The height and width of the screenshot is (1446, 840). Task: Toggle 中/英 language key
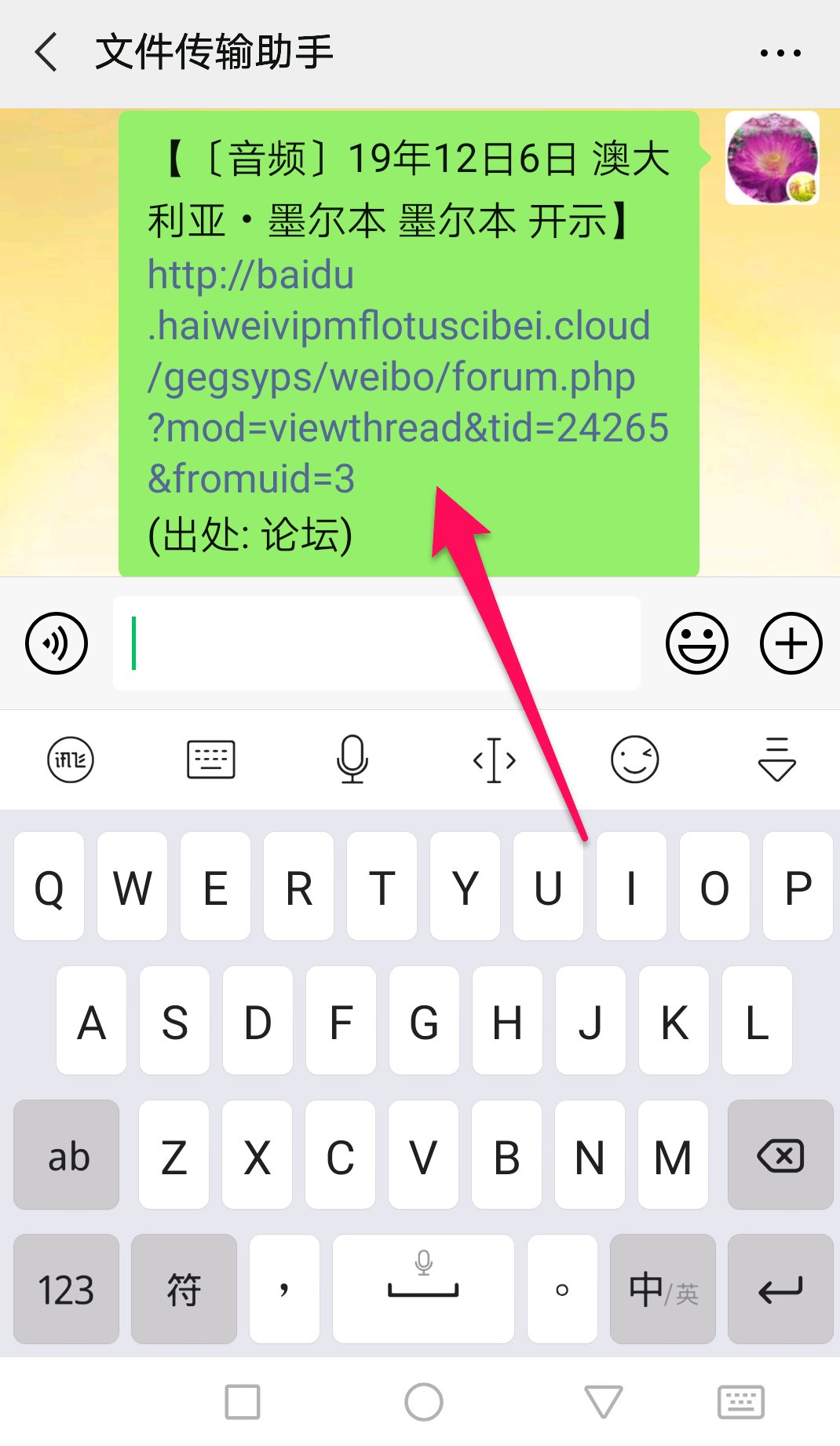pyautogui.click(x=663, y=1290)
